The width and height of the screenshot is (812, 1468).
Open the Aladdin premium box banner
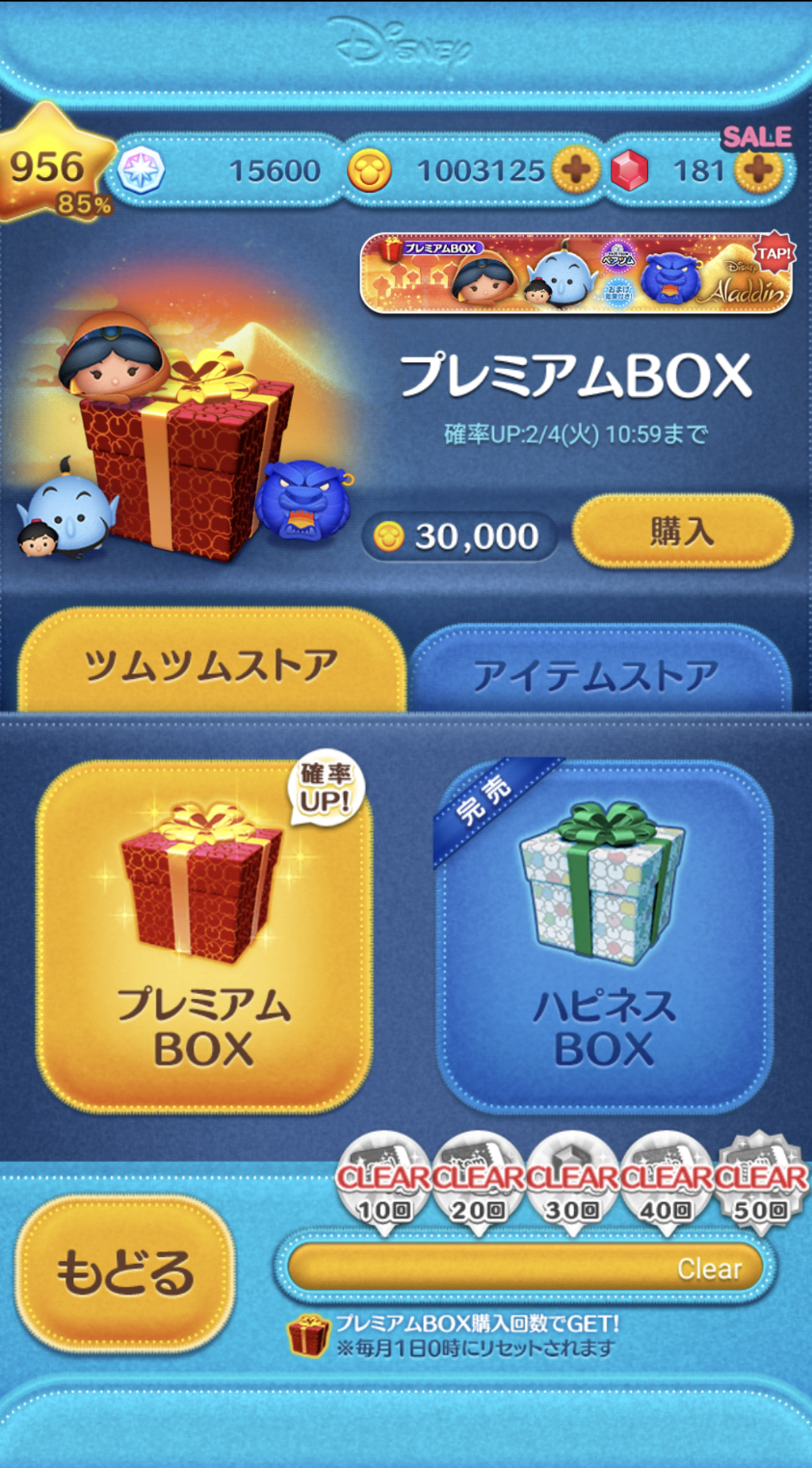pyautogui.click(x=576, y=274)
